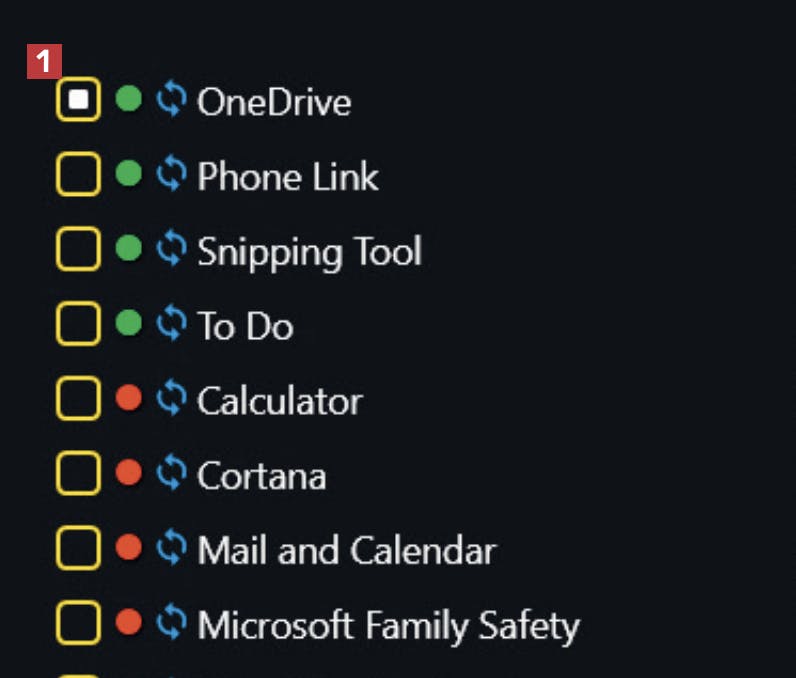Tick the Mail and Calendar checkbox
The image size is (796, 678).
click(78, 549)
